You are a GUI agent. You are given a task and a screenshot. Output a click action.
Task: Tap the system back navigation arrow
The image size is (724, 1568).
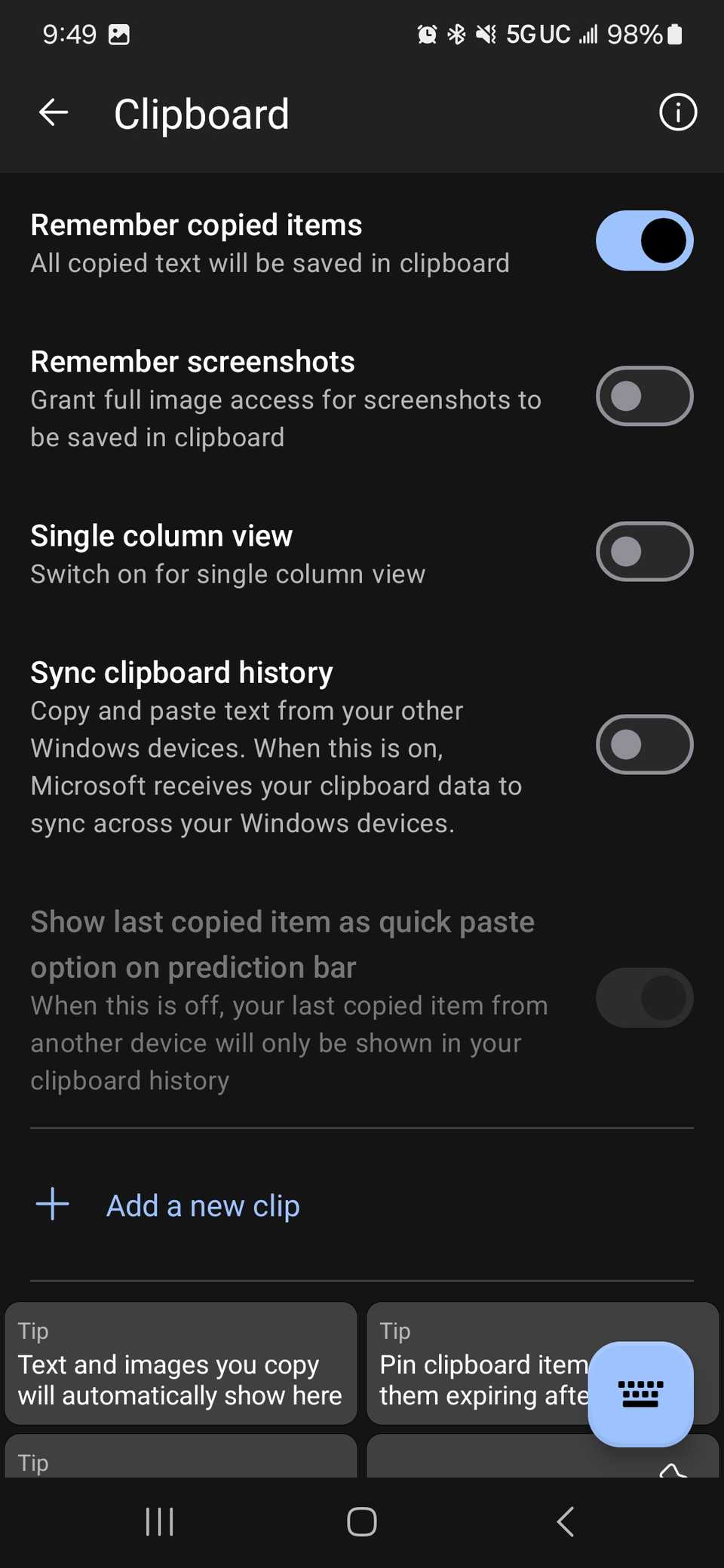point(566,1521)
